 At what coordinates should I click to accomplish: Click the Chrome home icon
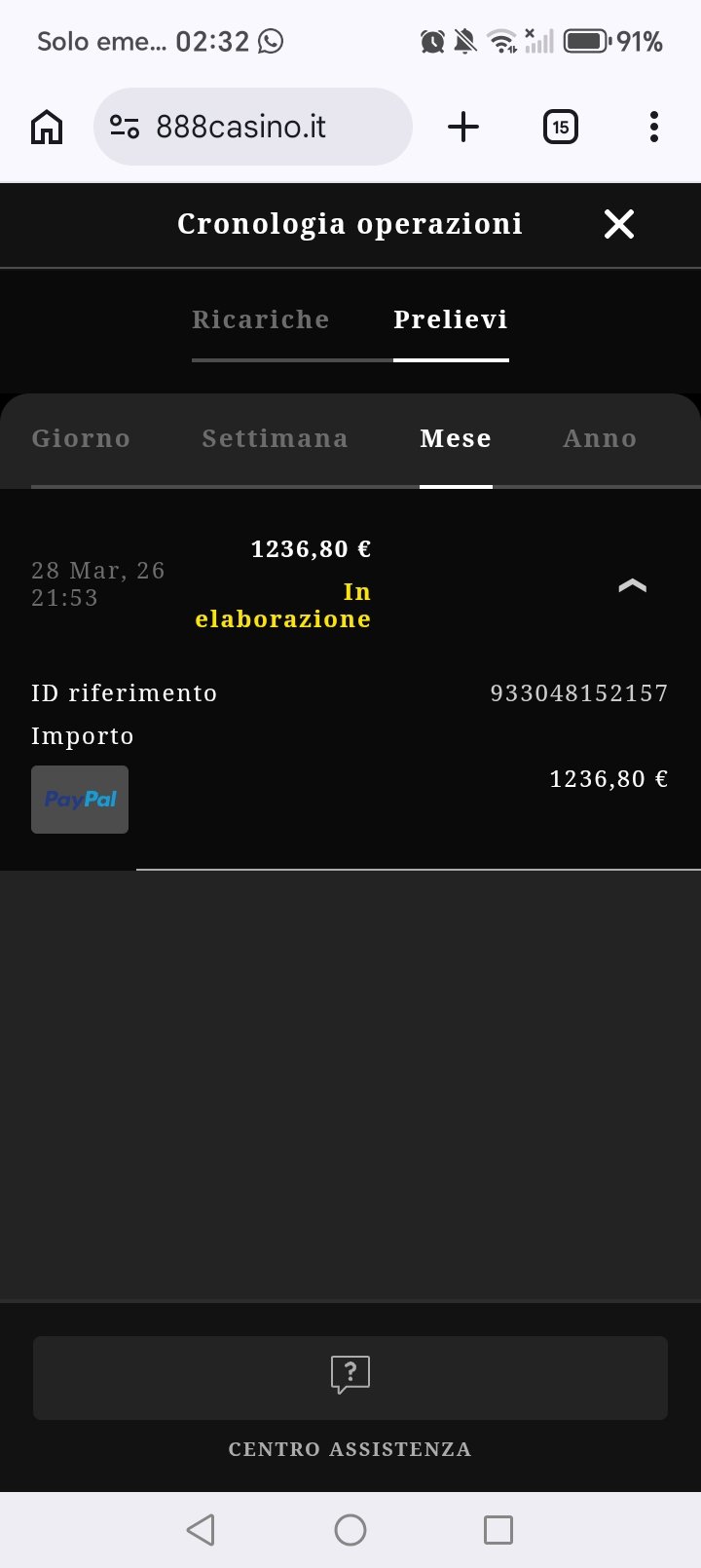click(45, 126)
